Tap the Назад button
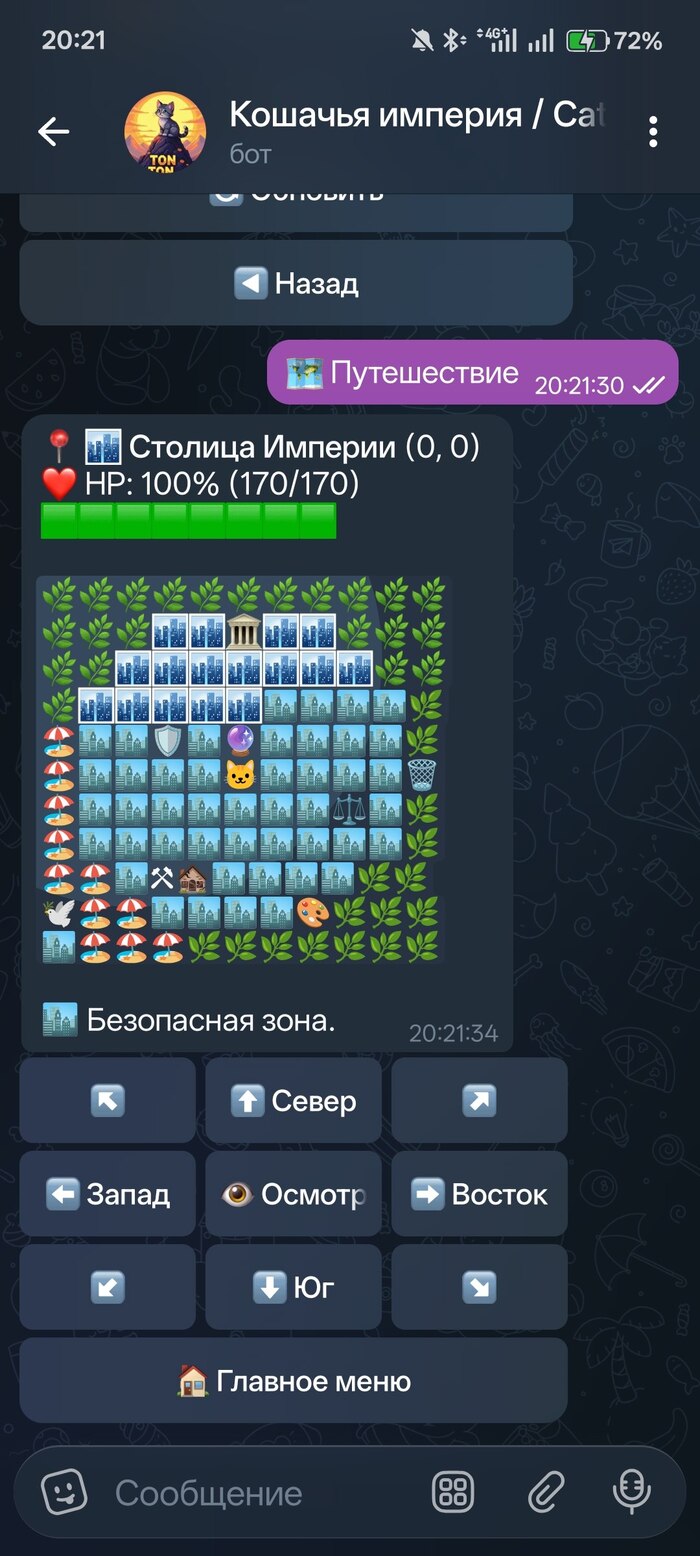700x1556 pixels. (296, 283)
